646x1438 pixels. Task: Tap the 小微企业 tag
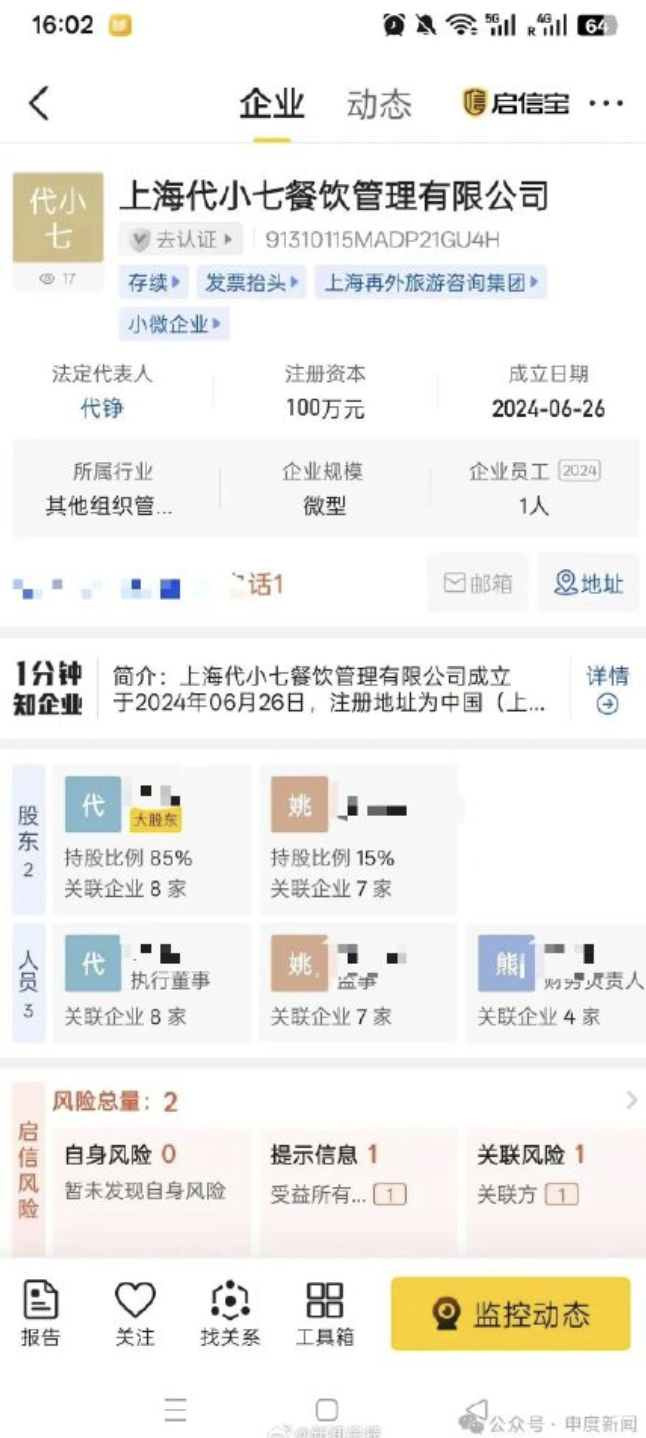click(174, 324)
